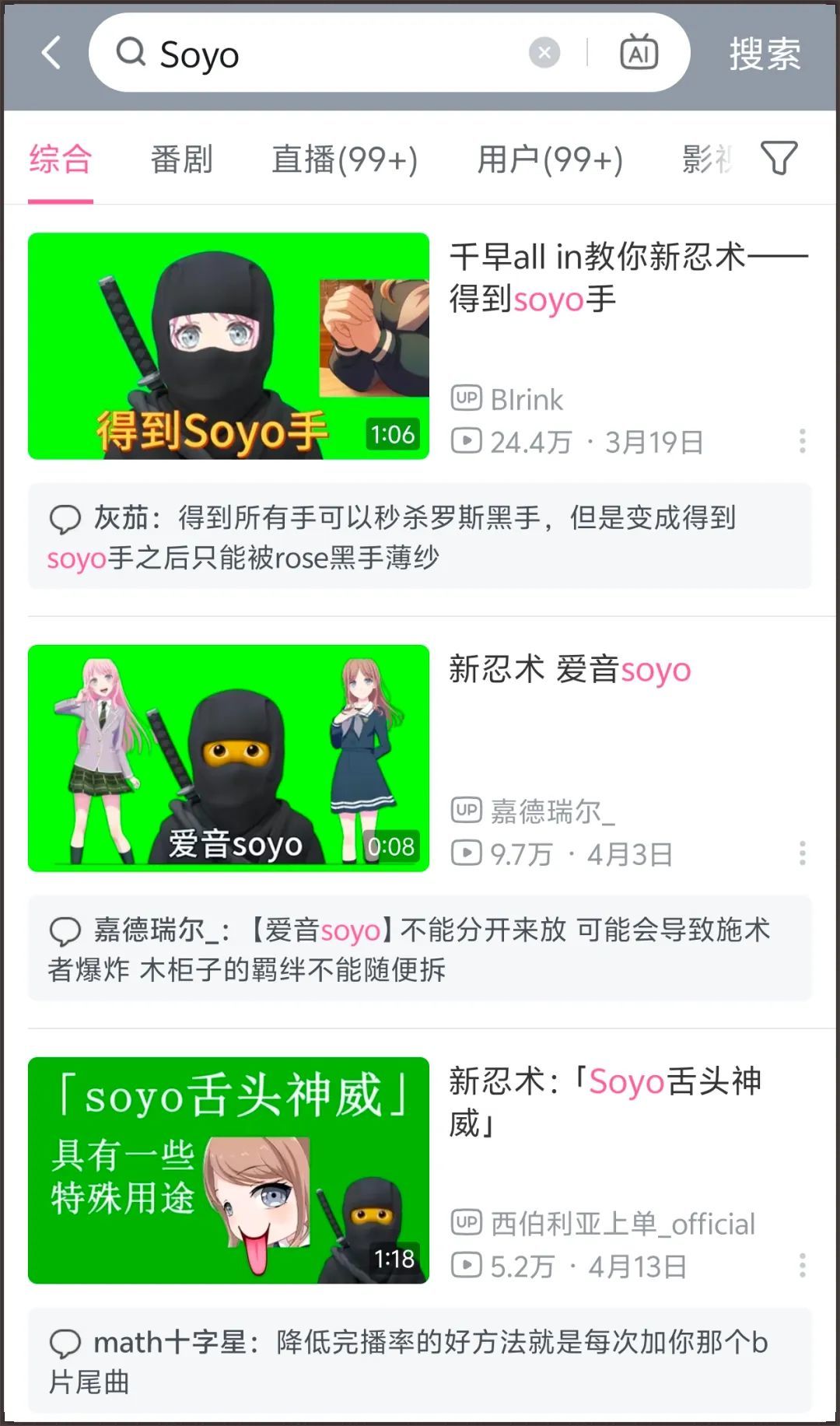Play the 得到Soyo手 video thumbnail
This screenshot has width=840, height=1426.
pyautogui.click(x=229, y=345)
